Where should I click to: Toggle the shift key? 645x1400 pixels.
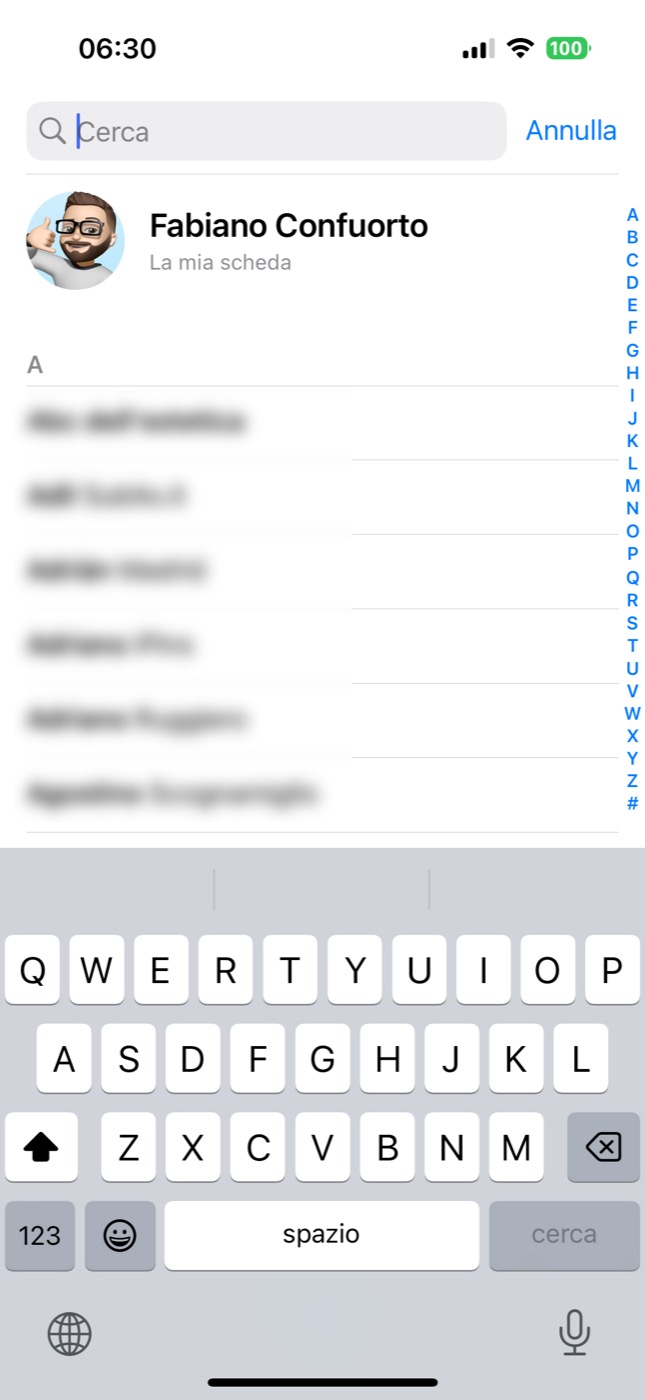(40, 1147)
